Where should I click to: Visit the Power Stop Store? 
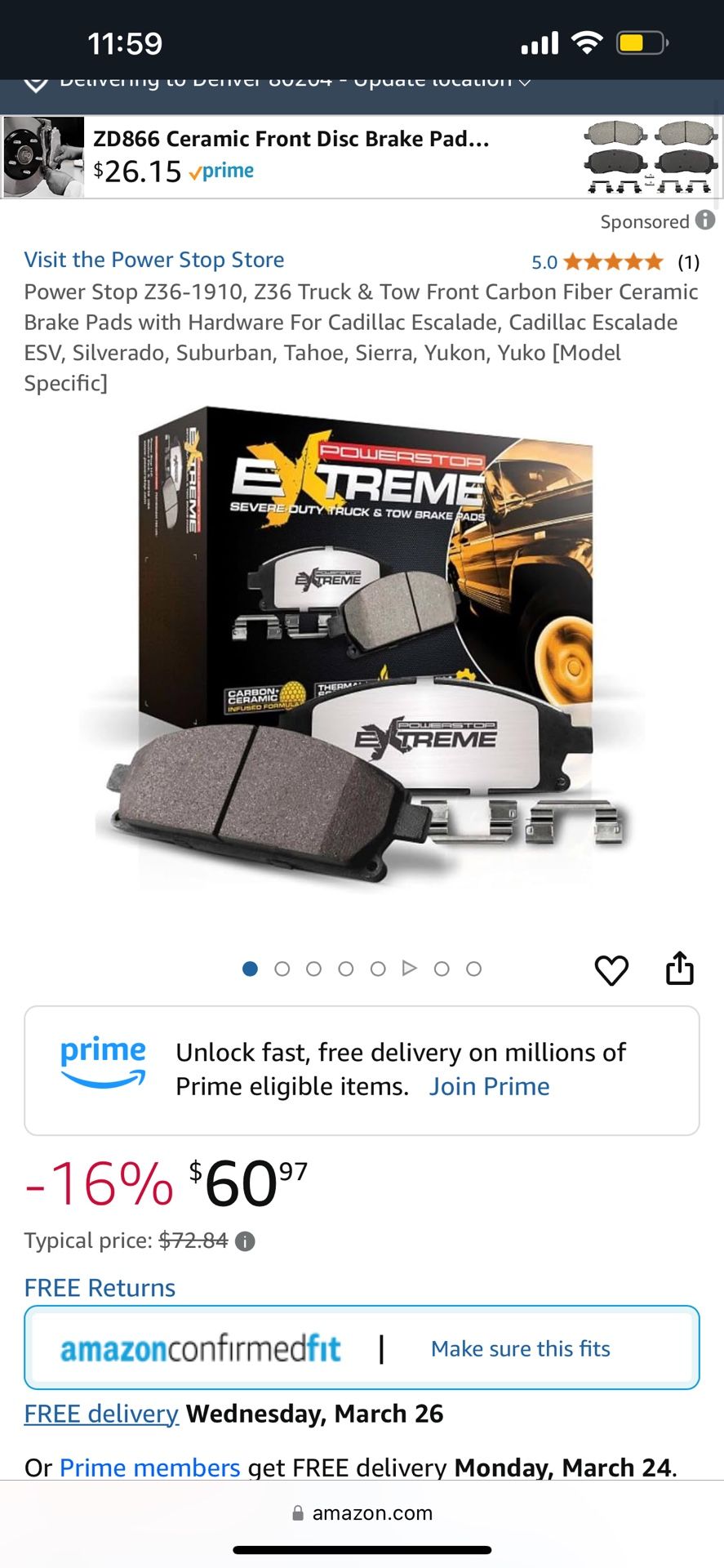(154, 260)
